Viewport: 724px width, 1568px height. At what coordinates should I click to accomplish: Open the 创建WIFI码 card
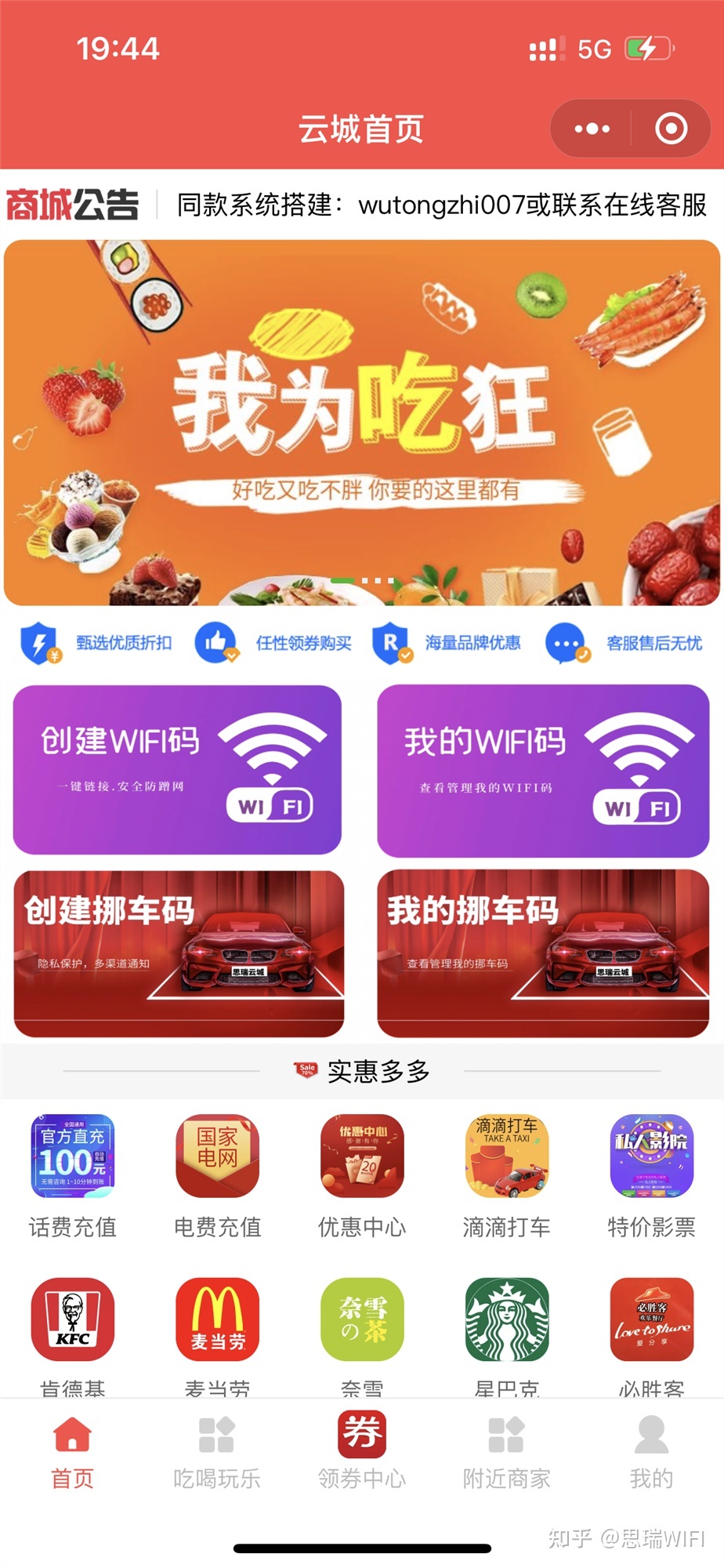pyautogui.click(x=177, y=769)
